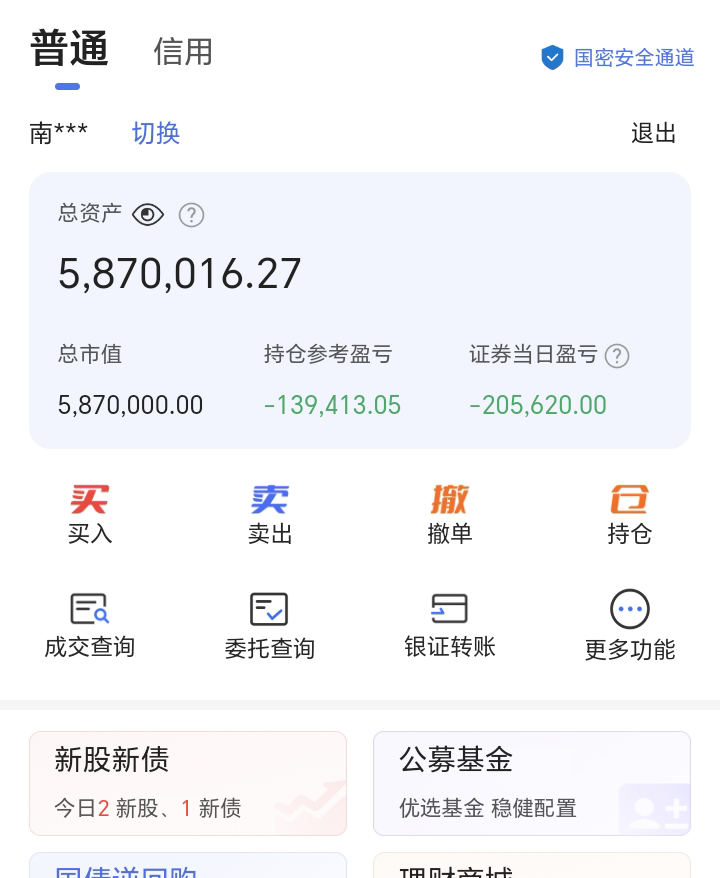
Task: Go to 撤单 to cancel orders
Action: click(x=449, y=514)
